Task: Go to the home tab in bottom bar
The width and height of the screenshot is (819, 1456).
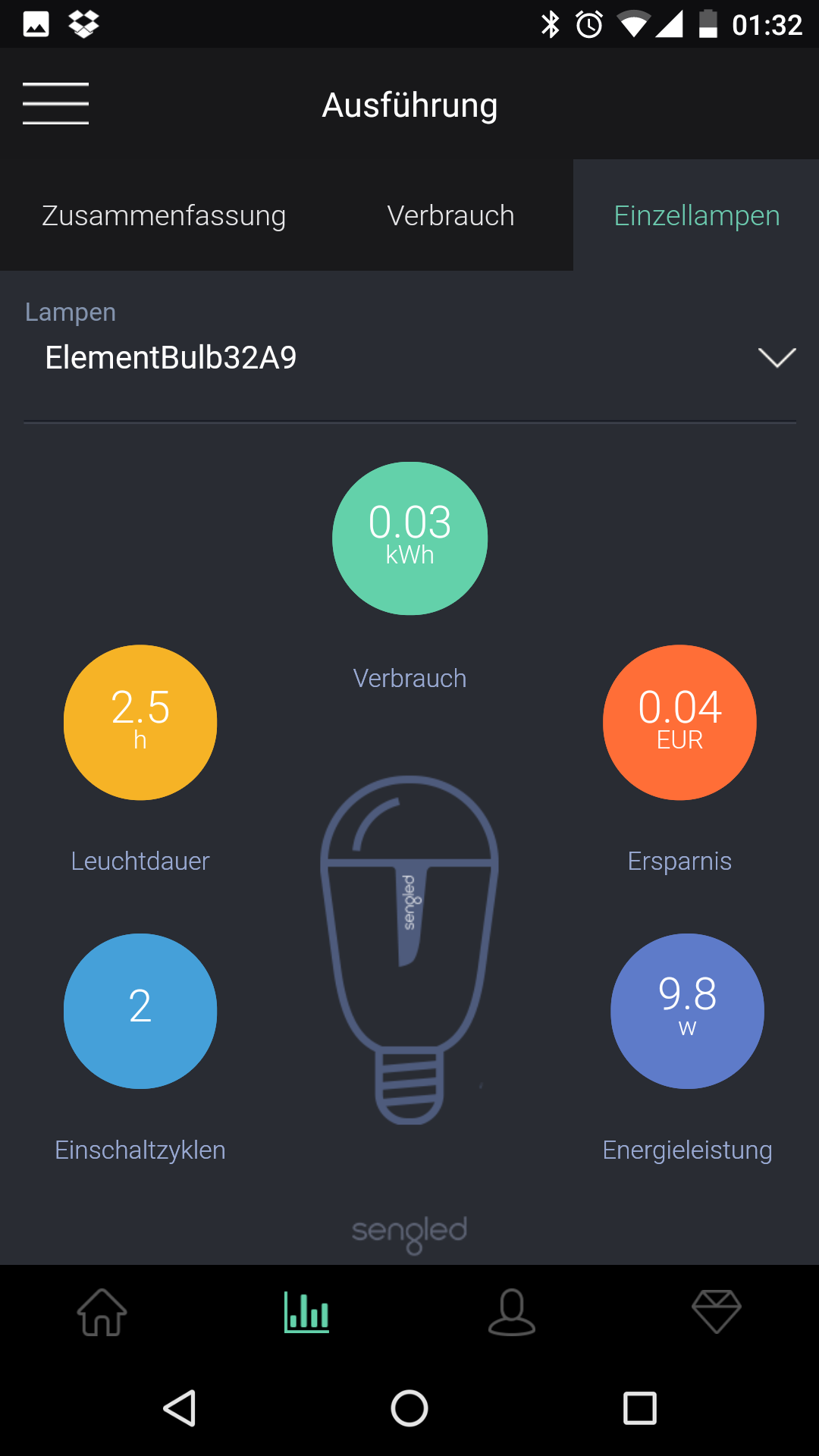Action: tap(102, 1312)
